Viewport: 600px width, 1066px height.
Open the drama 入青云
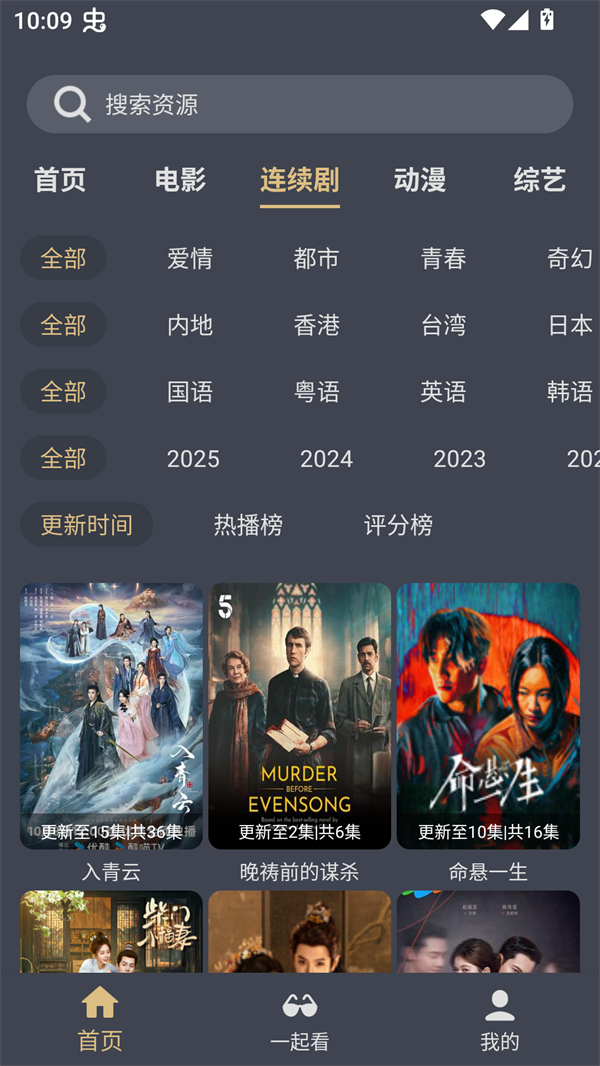click(111, 716)
